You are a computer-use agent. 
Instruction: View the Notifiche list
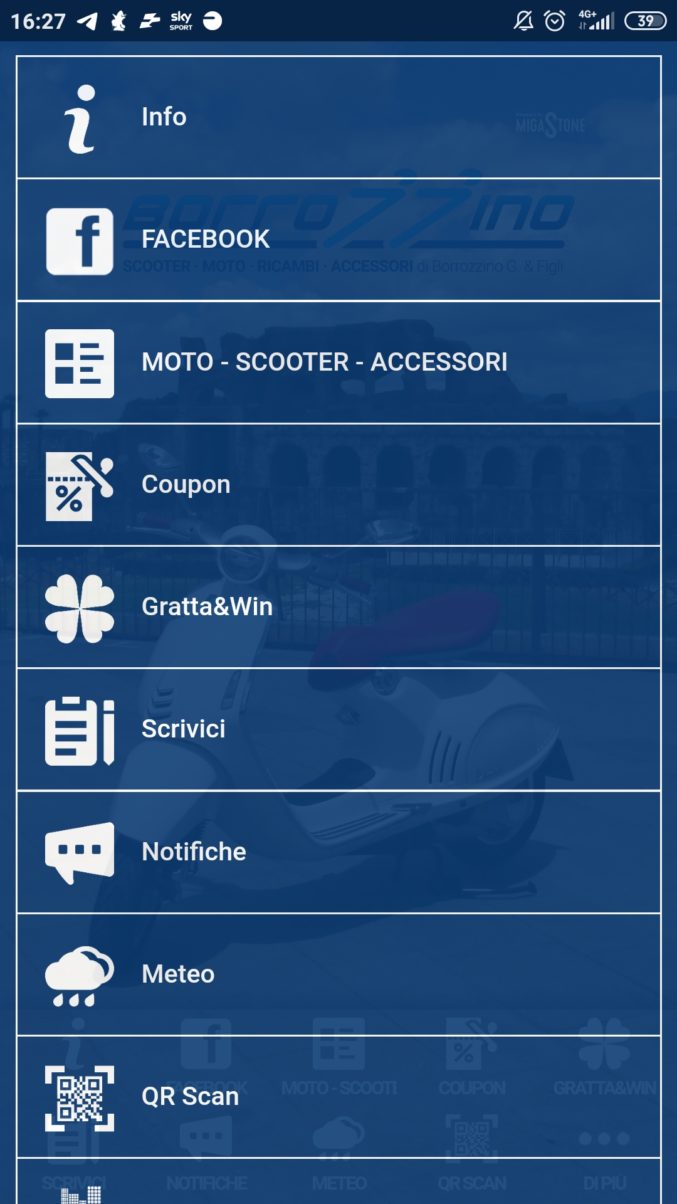338,852
